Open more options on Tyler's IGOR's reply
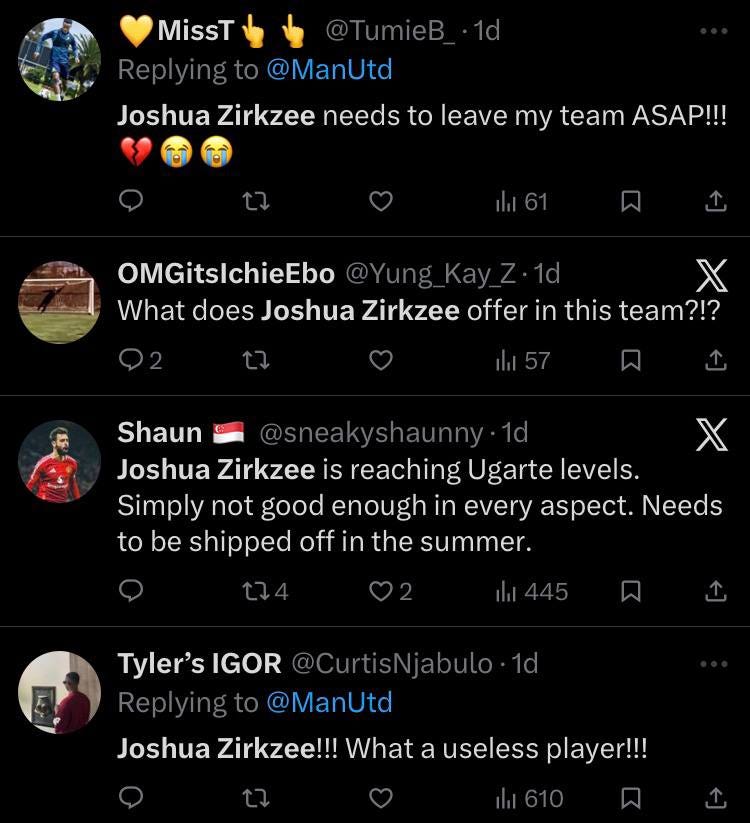 pyautogui.click(x=714, y=663)
